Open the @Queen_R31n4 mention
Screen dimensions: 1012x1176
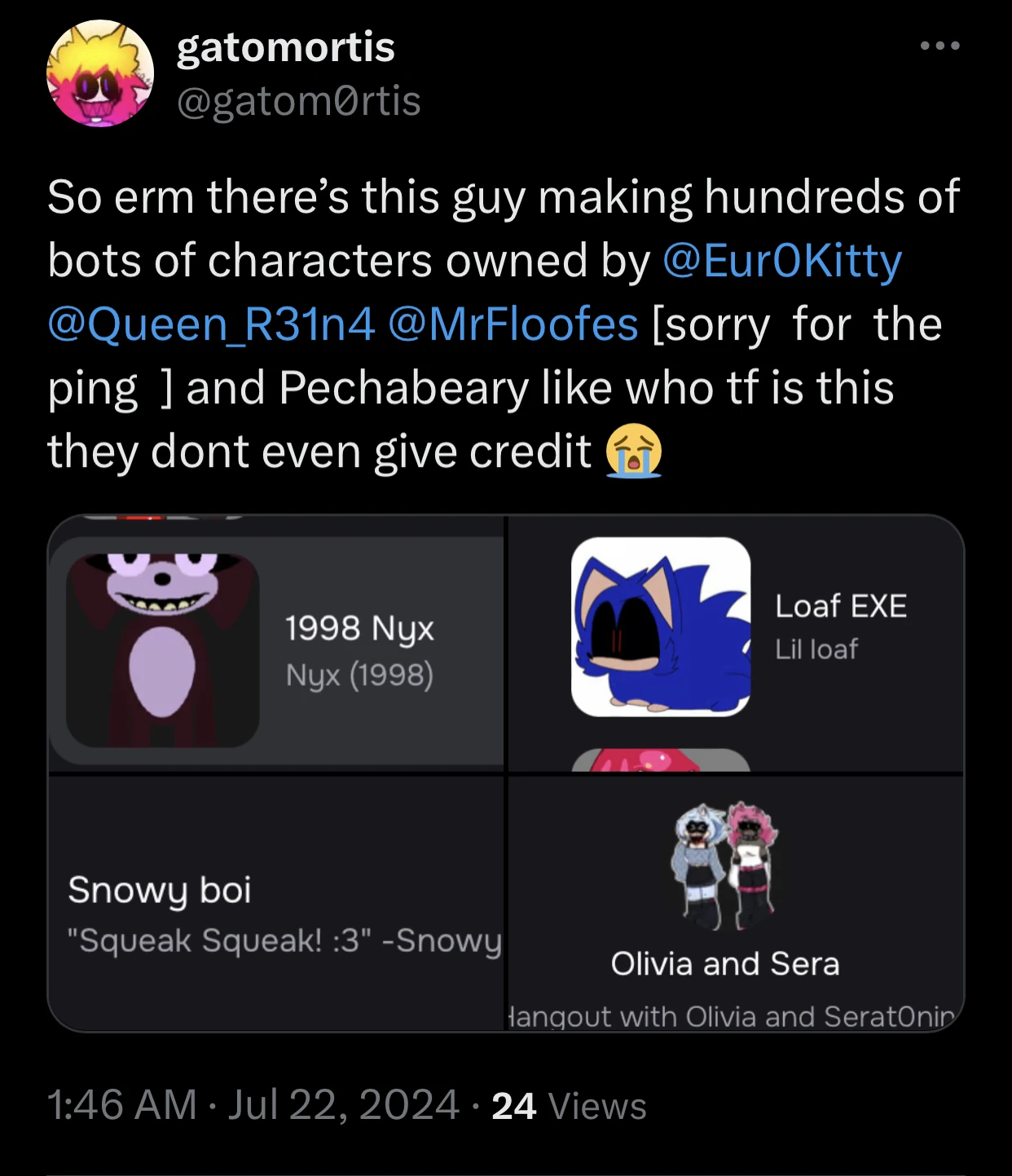211,324
